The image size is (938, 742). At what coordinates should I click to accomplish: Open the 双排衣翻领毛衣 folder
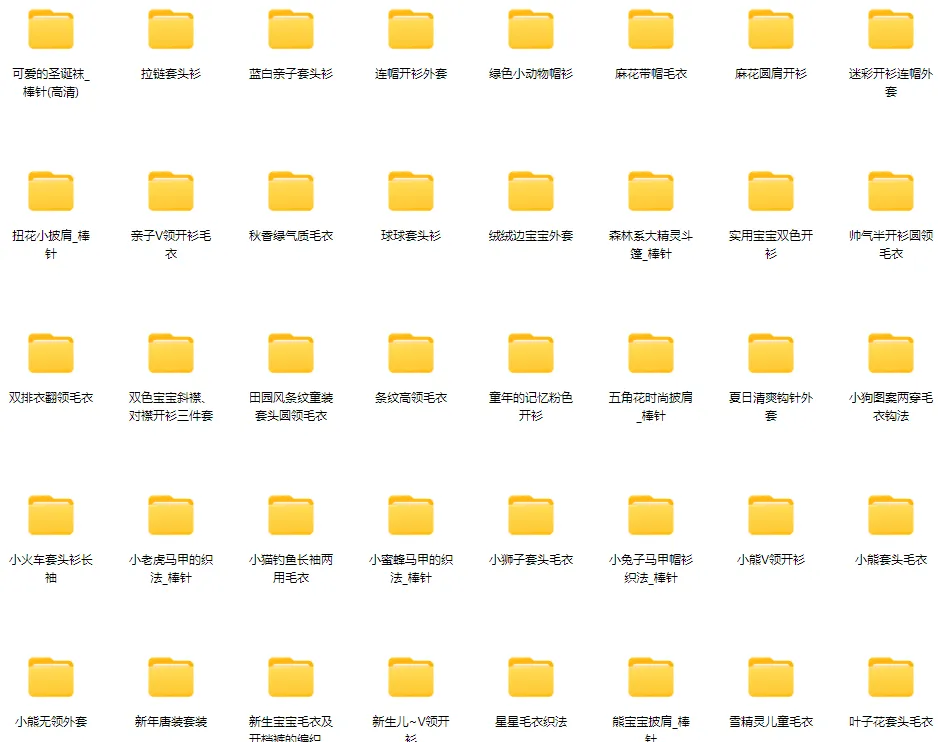[x=51, y=355]
